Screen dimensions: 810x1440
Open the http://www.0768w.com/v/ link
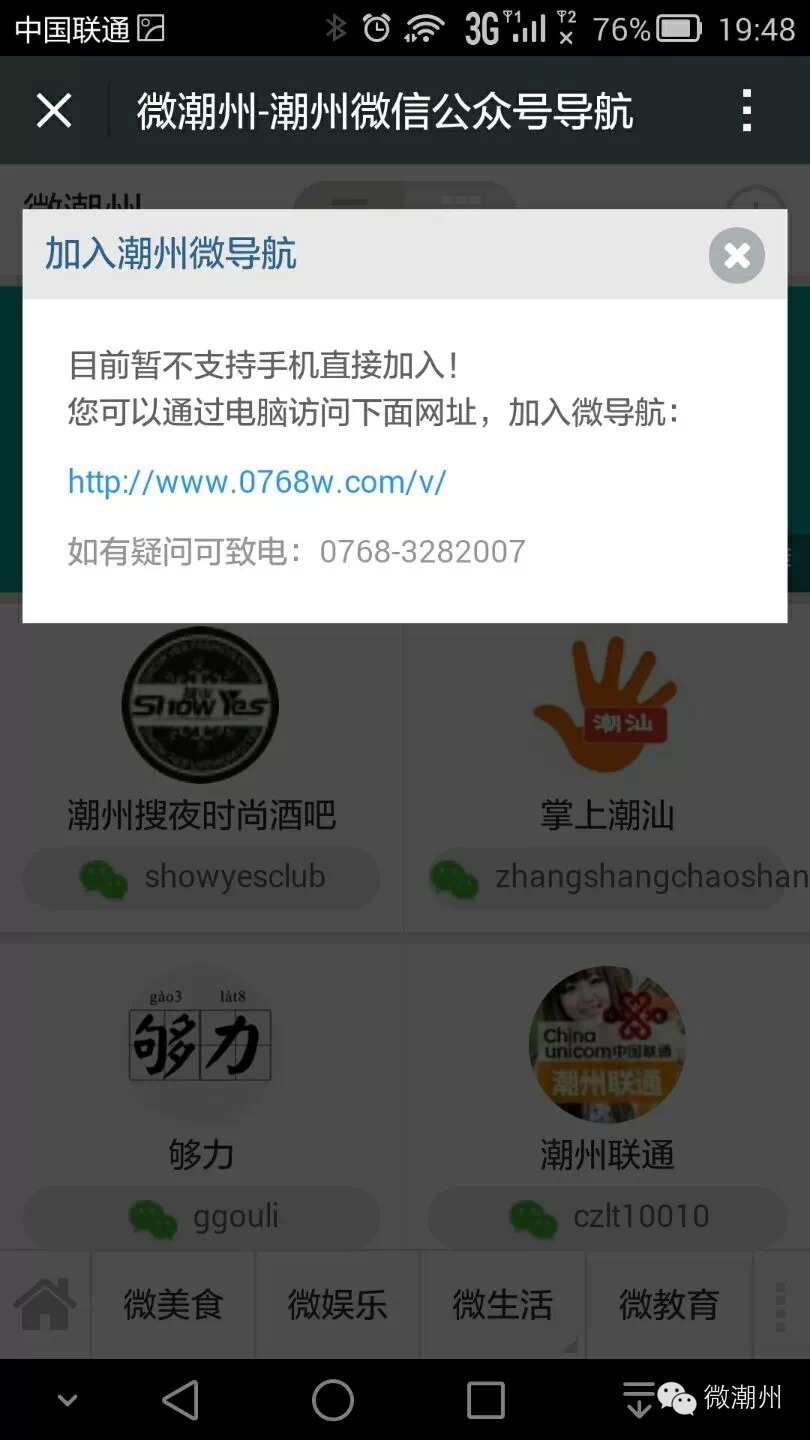tap(257, 482)
